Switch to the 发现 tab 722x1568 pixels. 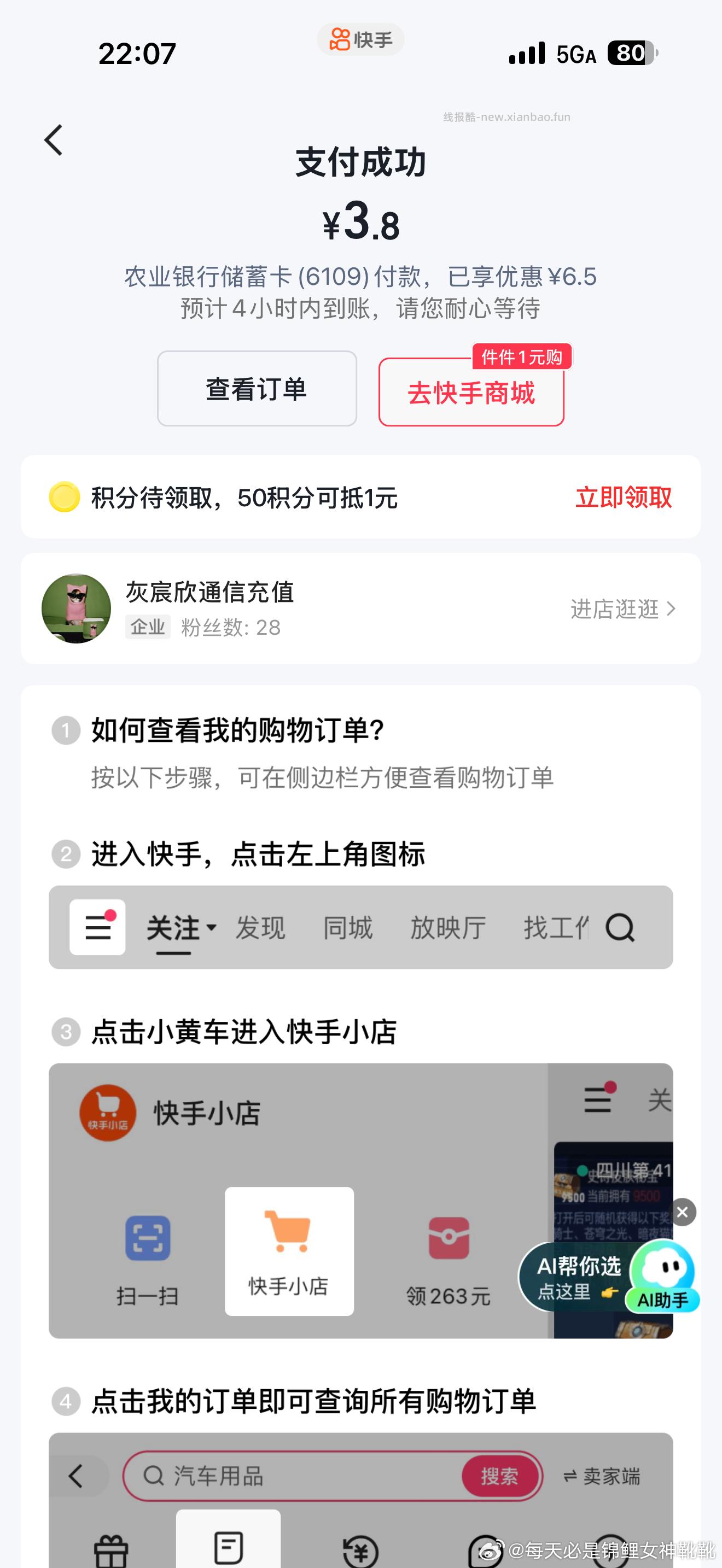click(x=260, y=927)
